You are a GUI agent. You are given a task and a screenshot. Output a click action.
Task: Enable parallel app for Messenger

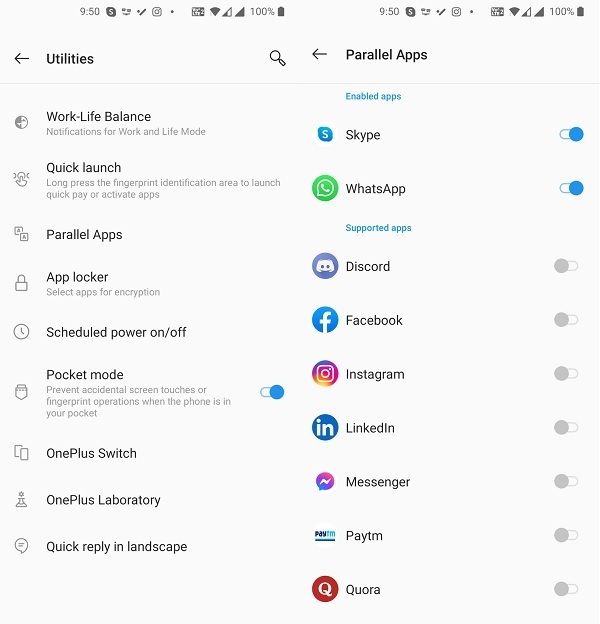(x=566, y=482)
